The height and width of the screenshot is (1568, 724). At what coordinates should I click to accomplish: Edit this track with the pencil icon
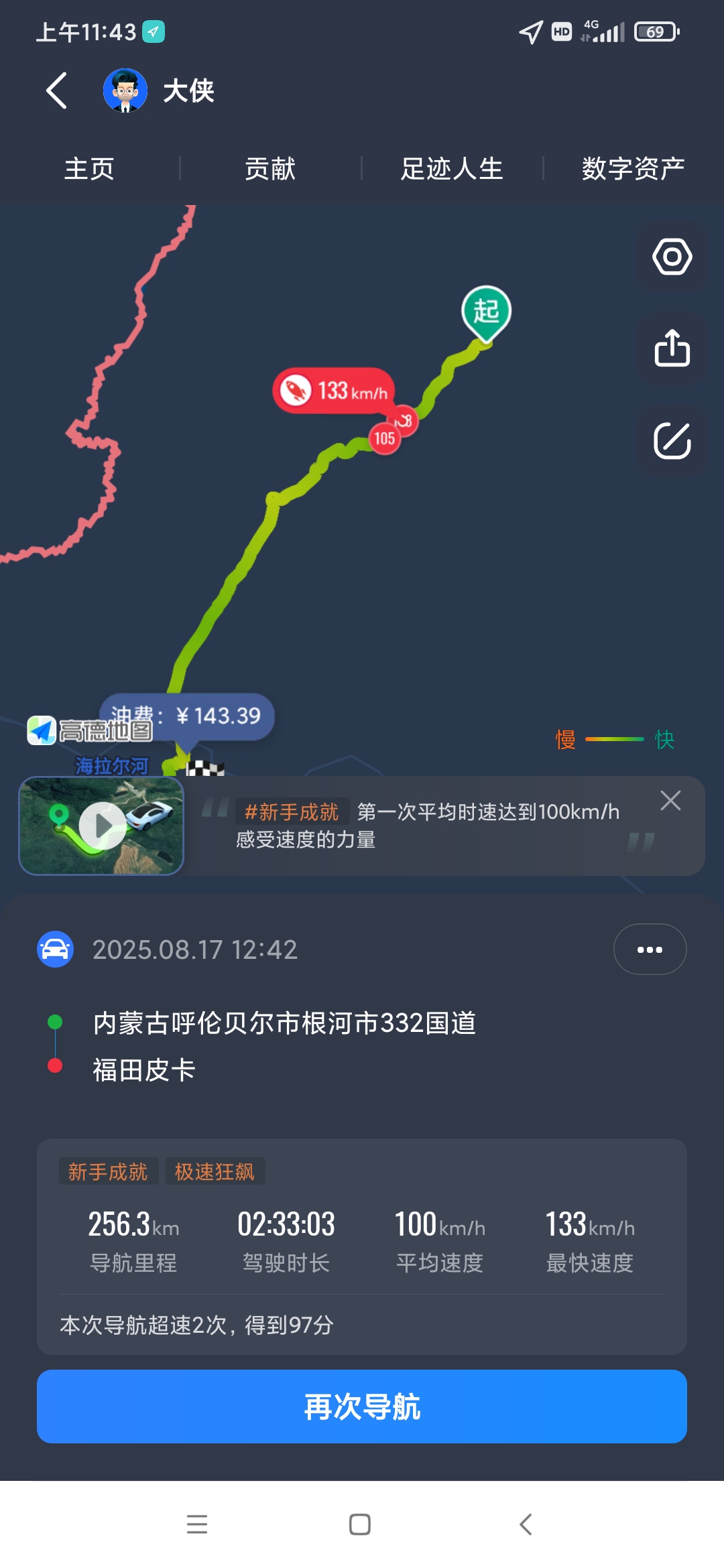click(672, 440)
